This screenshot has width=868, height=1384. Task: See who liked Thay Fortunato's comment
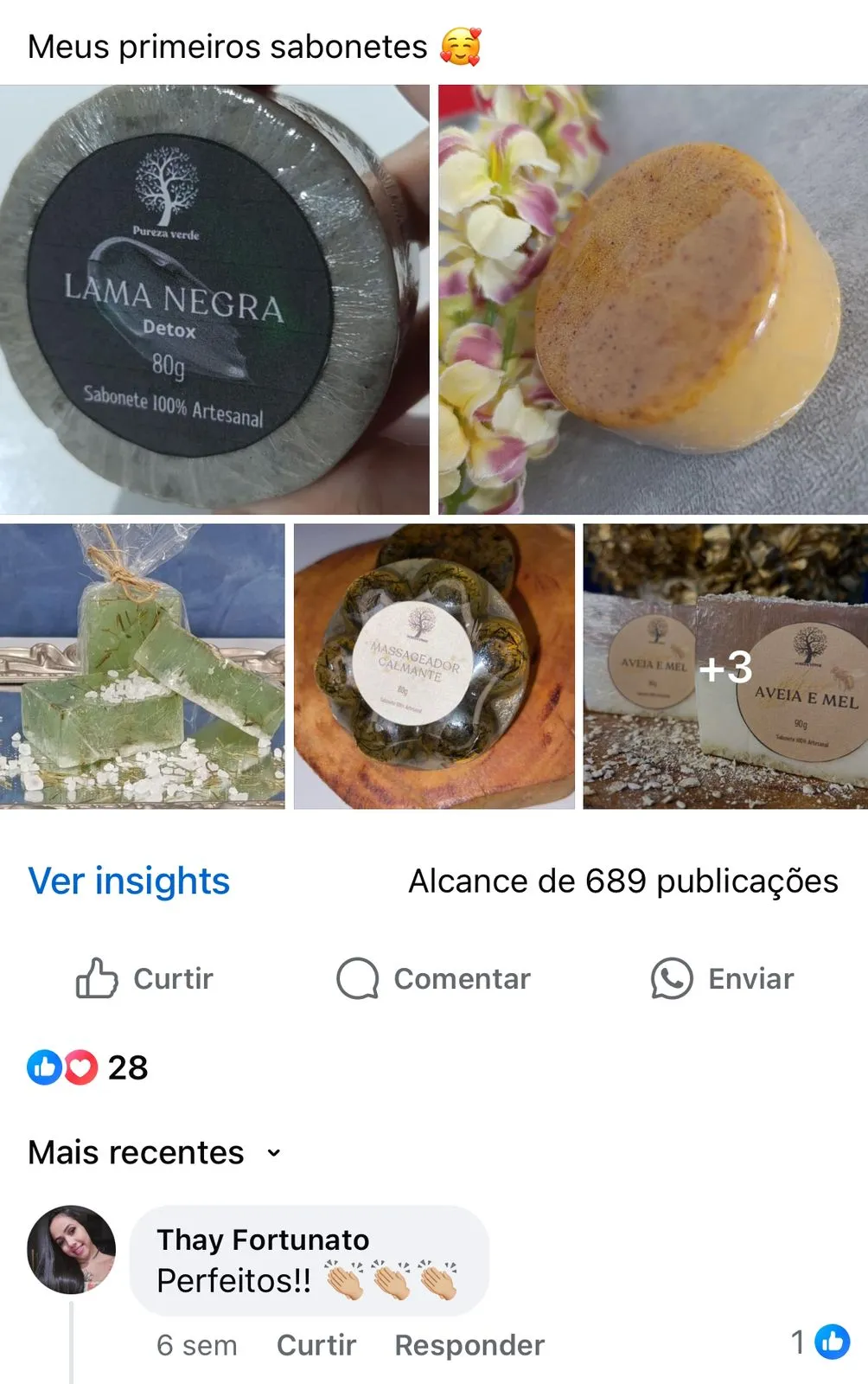tap(820, 1342)
